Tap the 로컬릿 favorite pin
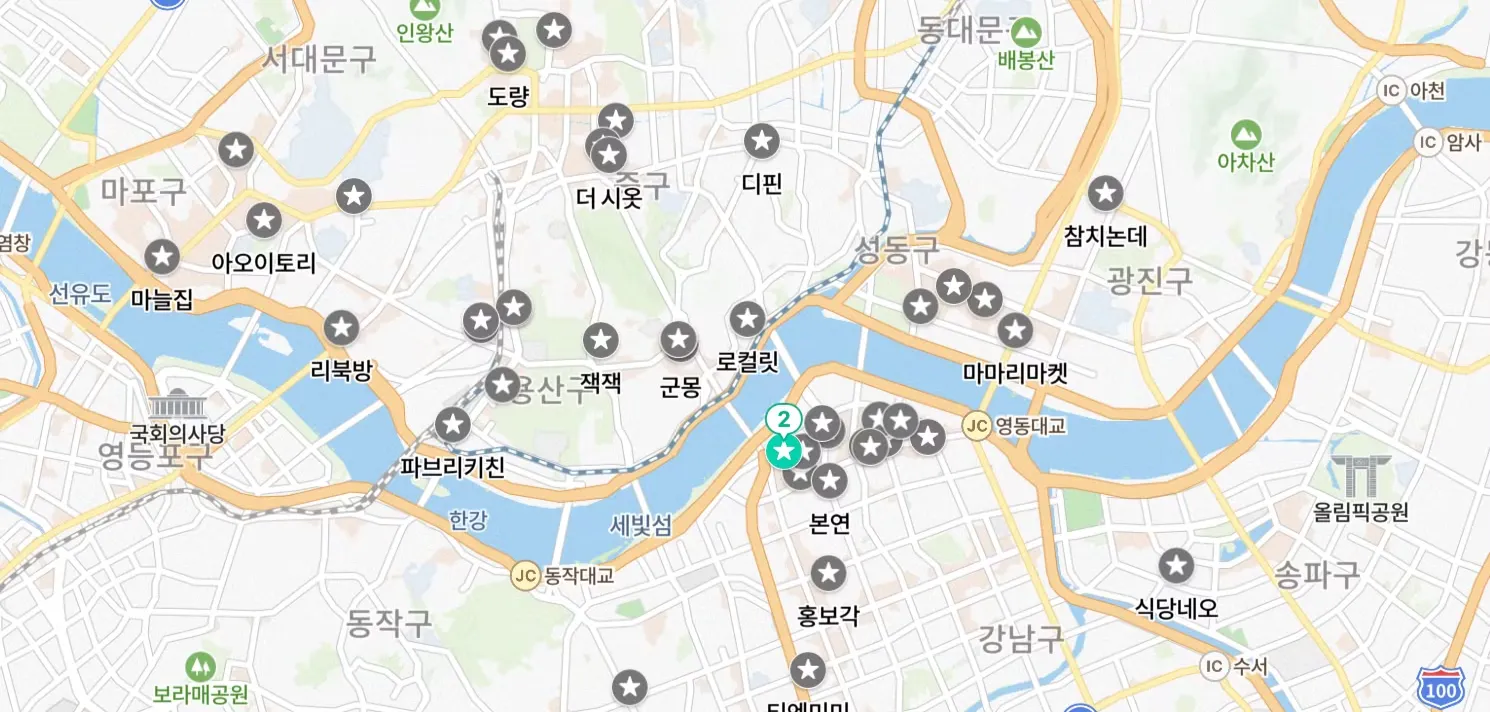 (747, 320)
